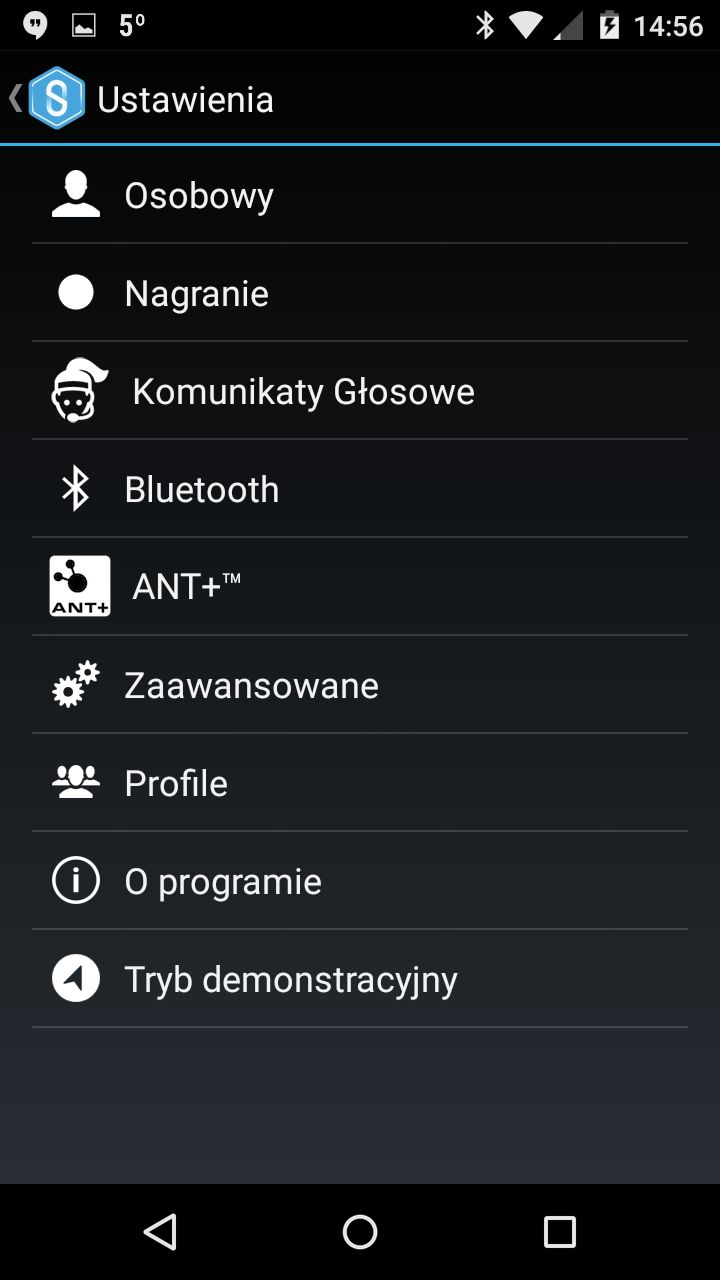720x1280 pixels.
Task: Go to the home screen
Action: [x=360, y=1232]
